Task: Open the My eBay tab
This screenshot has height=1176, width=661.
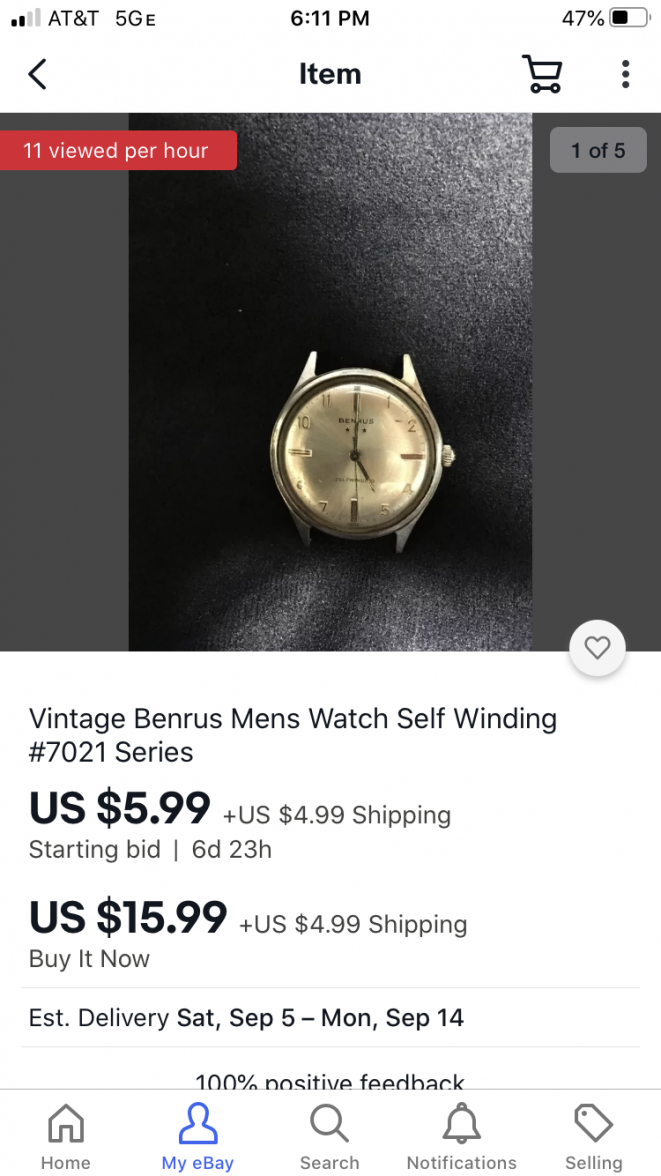Action: (198, 1136)
